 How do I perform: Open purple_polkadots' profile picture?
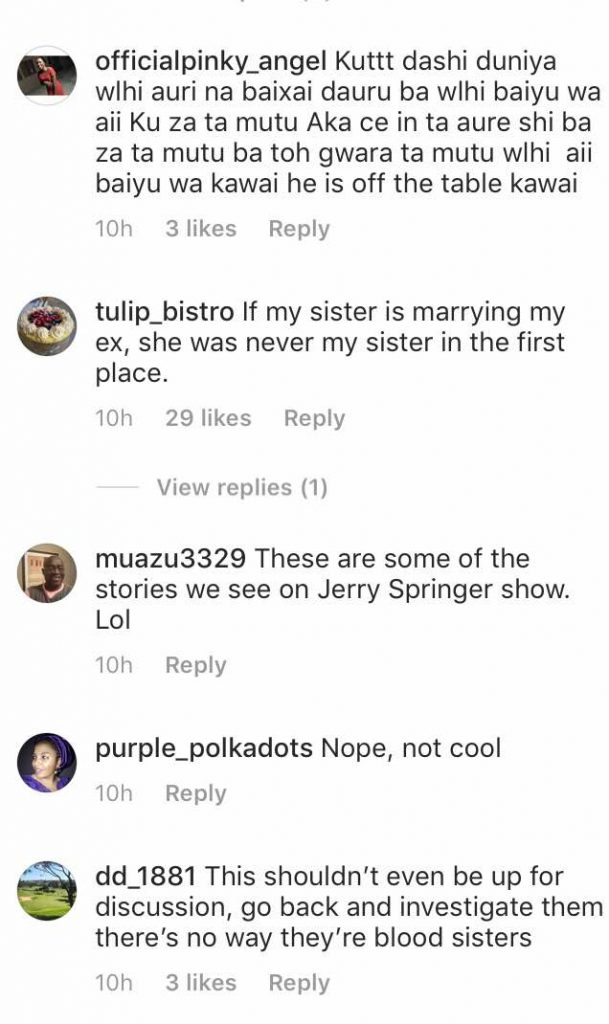tap(47, 763)
